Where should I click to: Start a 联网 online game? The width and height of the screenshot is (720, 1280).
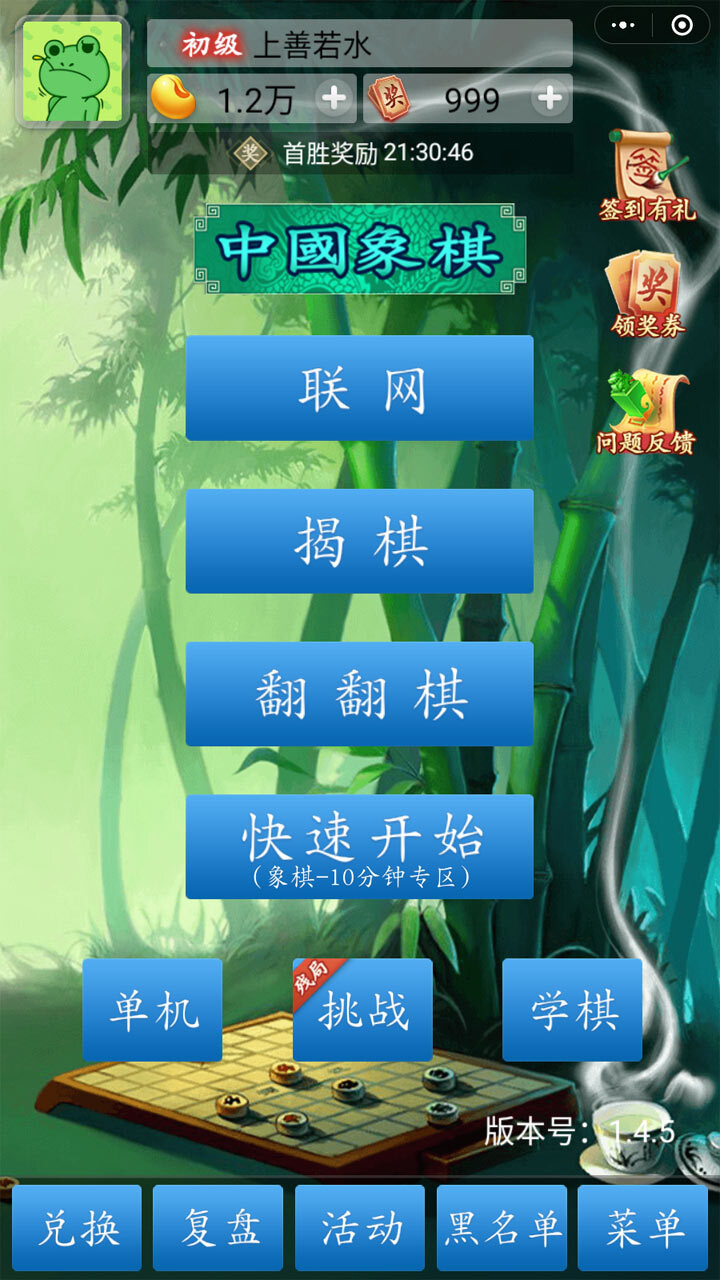(x=359, y=388)
